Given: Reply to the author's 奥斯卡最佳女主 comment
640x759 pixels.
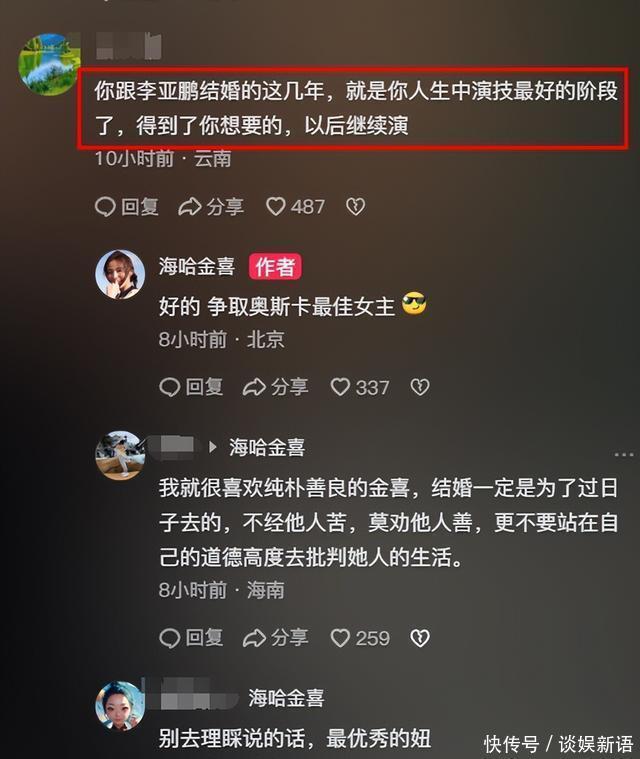Looking at the screenshot, I should pyautogui.click(x=191, y=387).
